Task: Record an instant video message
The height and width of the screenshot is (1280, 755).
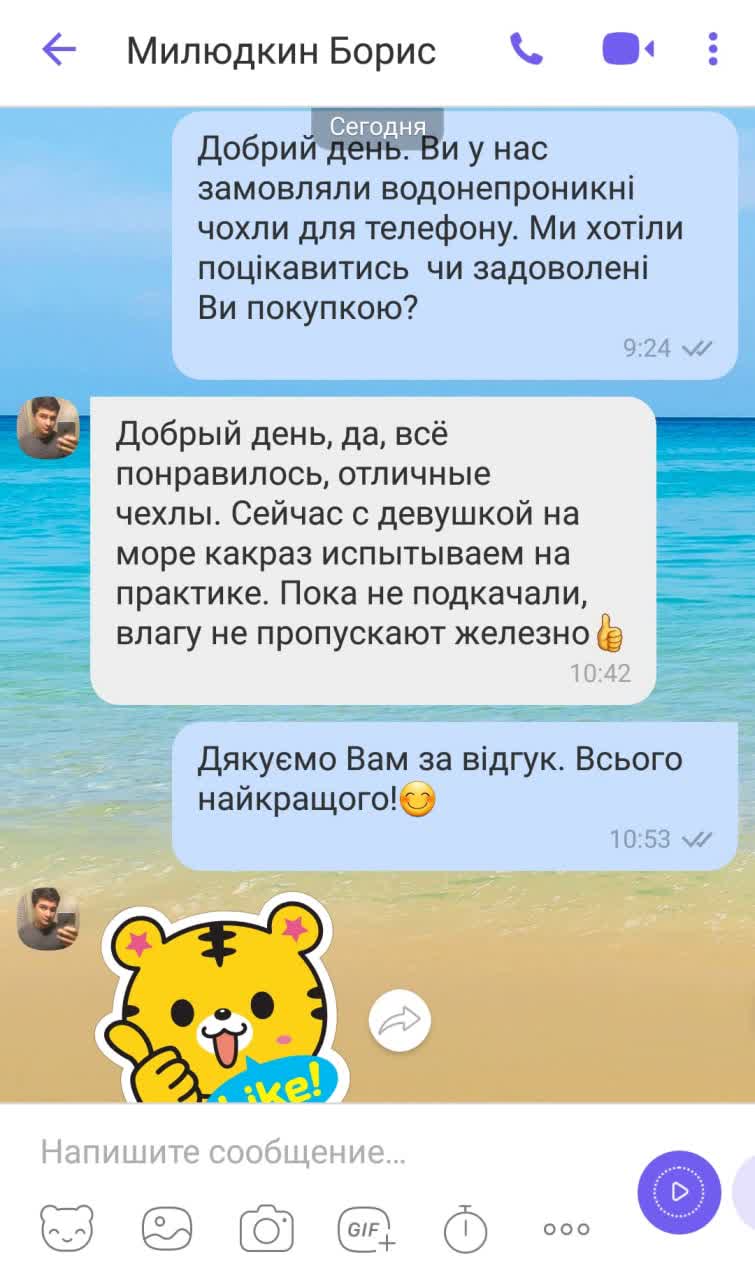Action: (x=679, y=1192)
